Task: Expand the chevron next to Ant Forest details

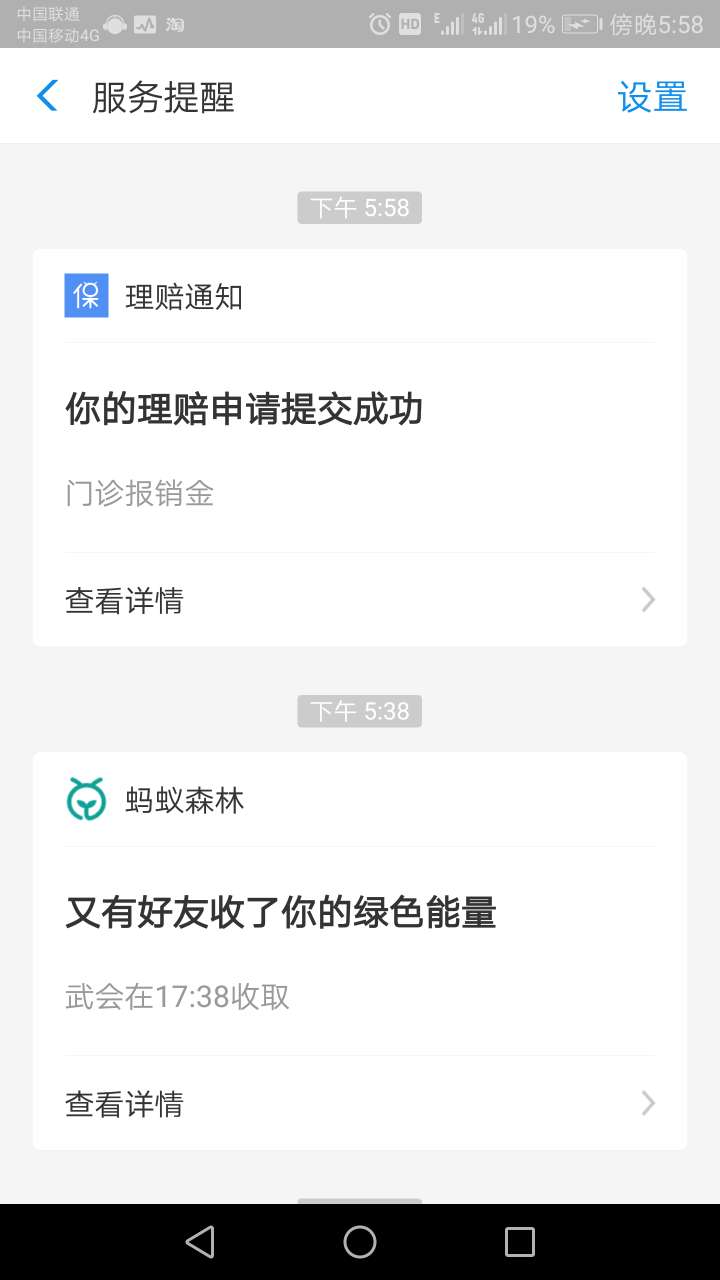Action: coord(648,1103)
